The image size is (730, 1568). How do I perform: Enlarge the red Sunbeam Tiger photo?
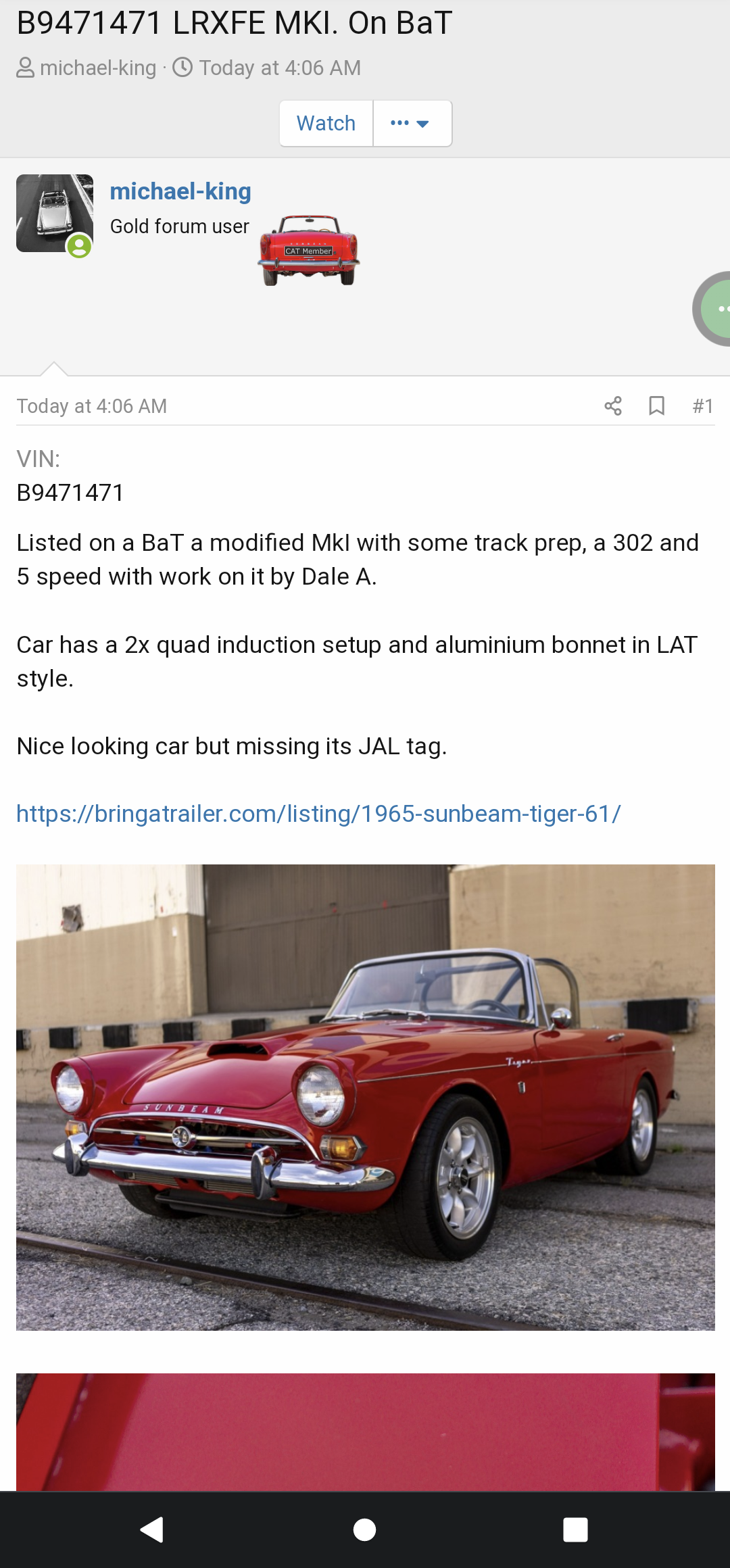(366, 1097)
